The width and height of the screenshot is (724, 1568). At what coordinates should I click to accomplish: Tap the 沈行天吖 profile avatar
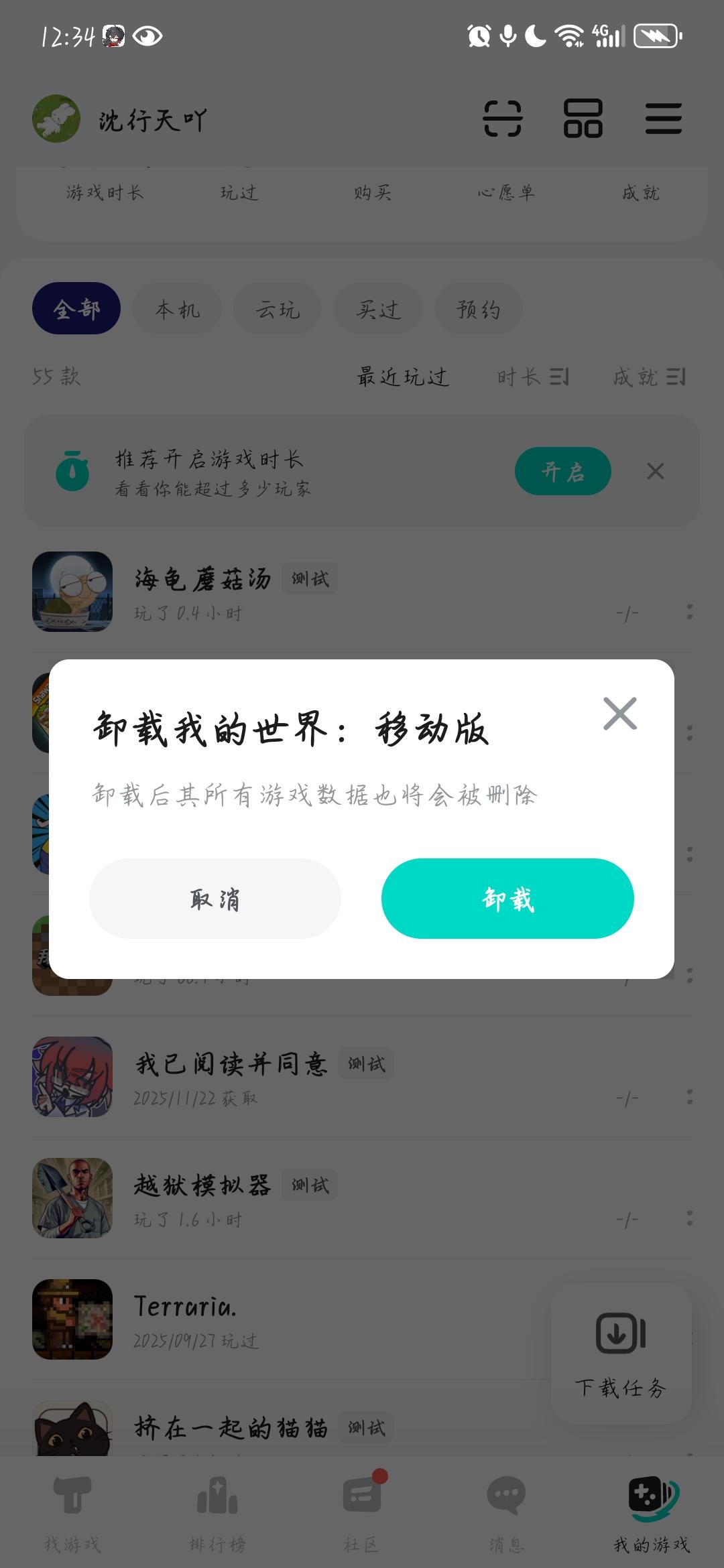point(56,117)
